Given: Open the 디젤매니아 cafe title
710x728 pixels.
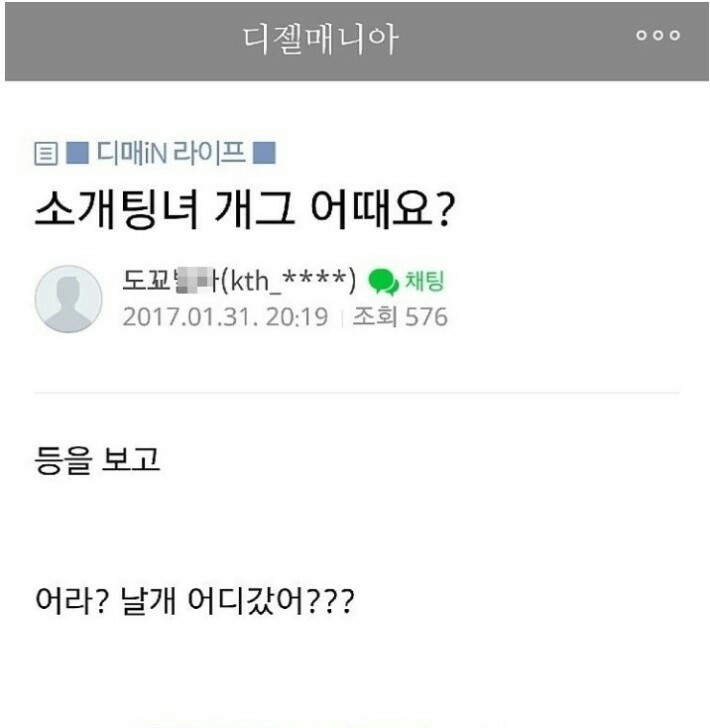Looking at the screenshot, I should click(320, 39).
